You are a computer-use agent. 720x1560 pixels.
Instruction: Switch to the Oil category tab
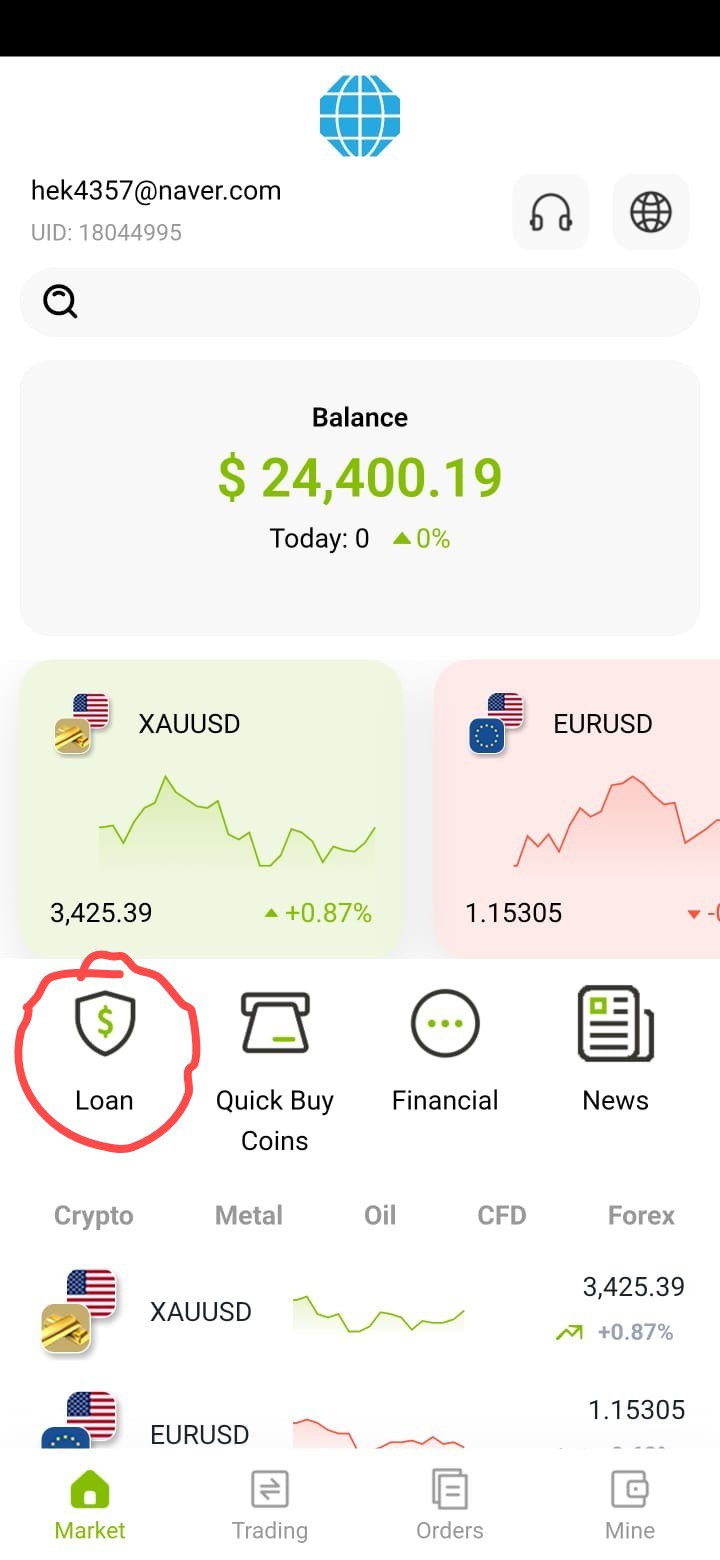[x=380, y=1216]
